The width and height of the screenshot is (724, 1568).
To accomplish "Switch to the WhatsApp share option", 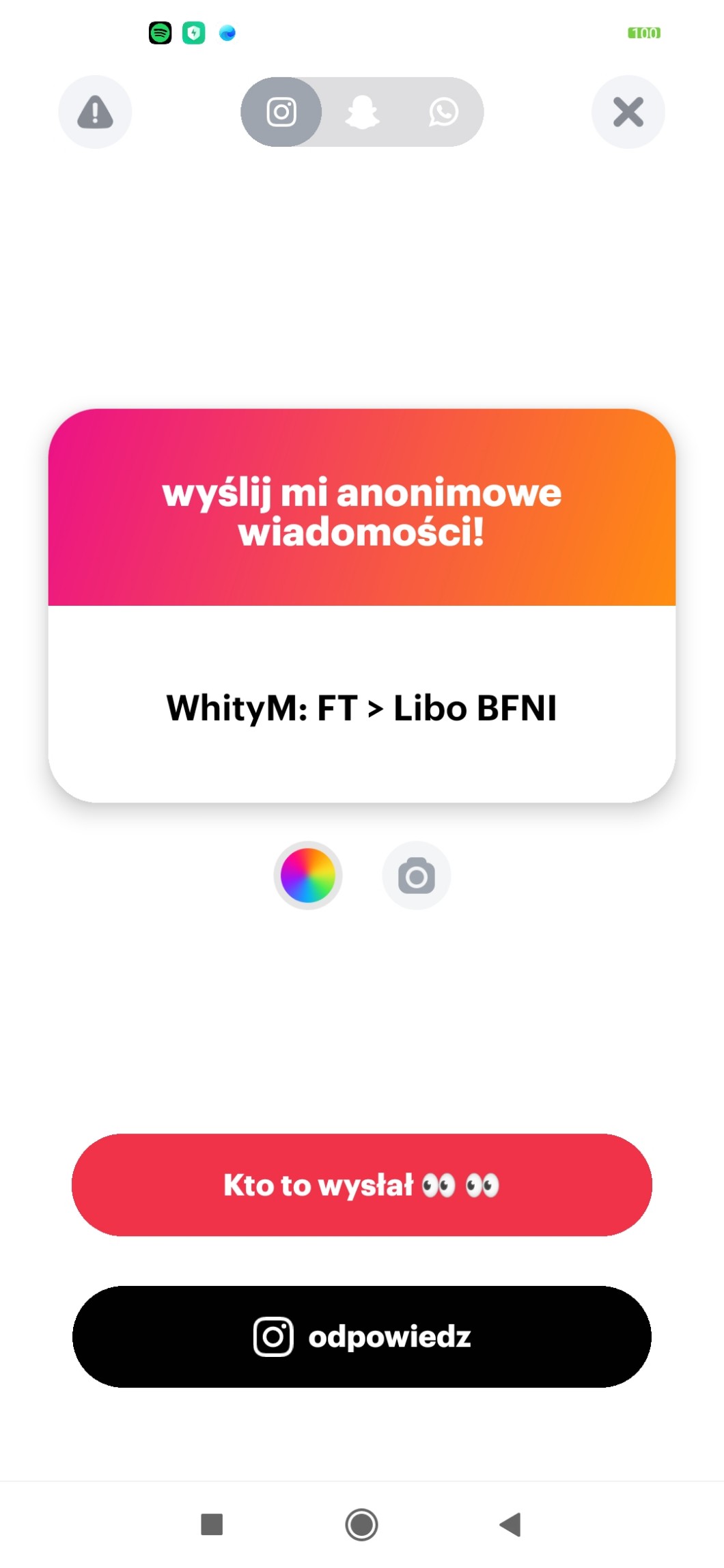I will [x=443, y=112].
